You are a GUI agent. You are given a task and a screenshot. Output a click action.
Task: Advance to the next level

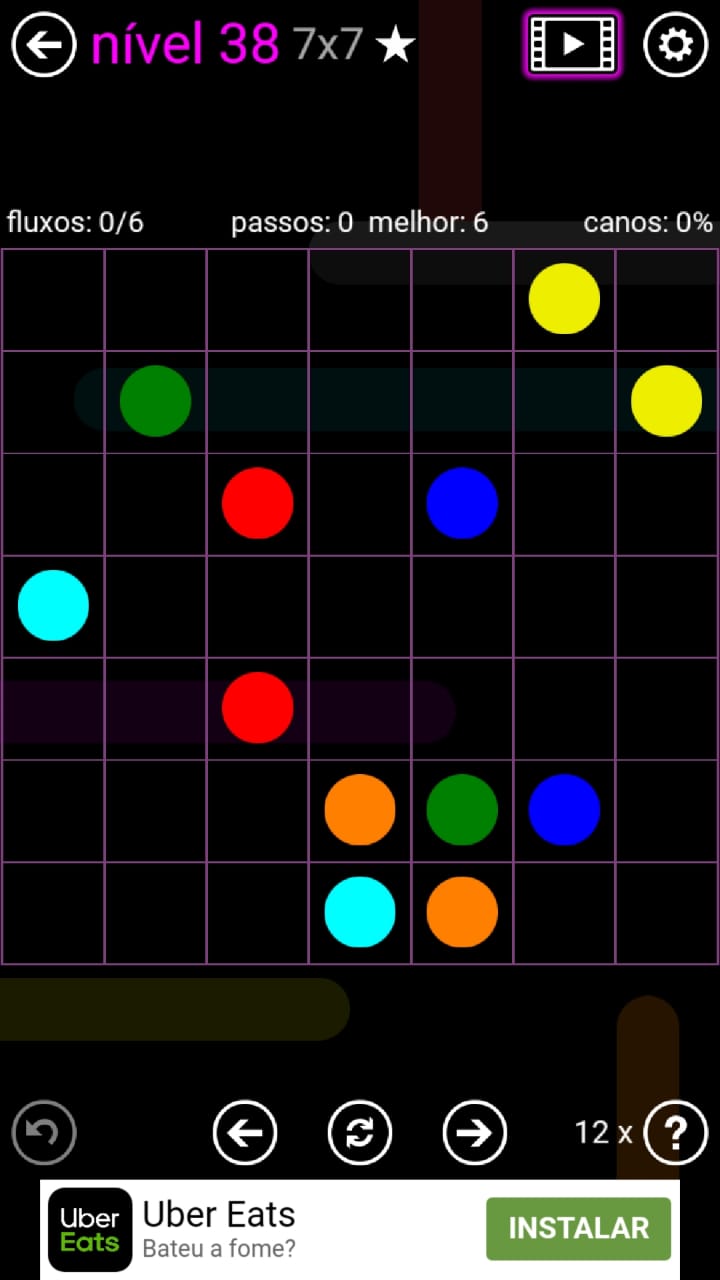(475, 1132)
